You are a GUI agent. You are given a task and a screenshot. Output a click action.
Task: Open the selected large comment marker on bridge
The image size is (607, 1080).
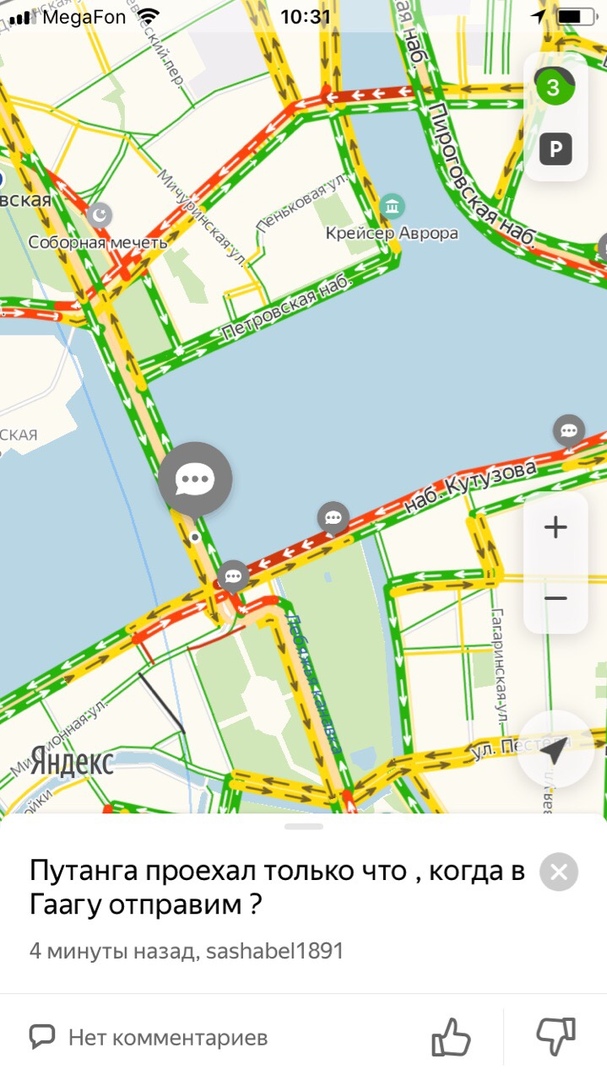click(195, 480)
